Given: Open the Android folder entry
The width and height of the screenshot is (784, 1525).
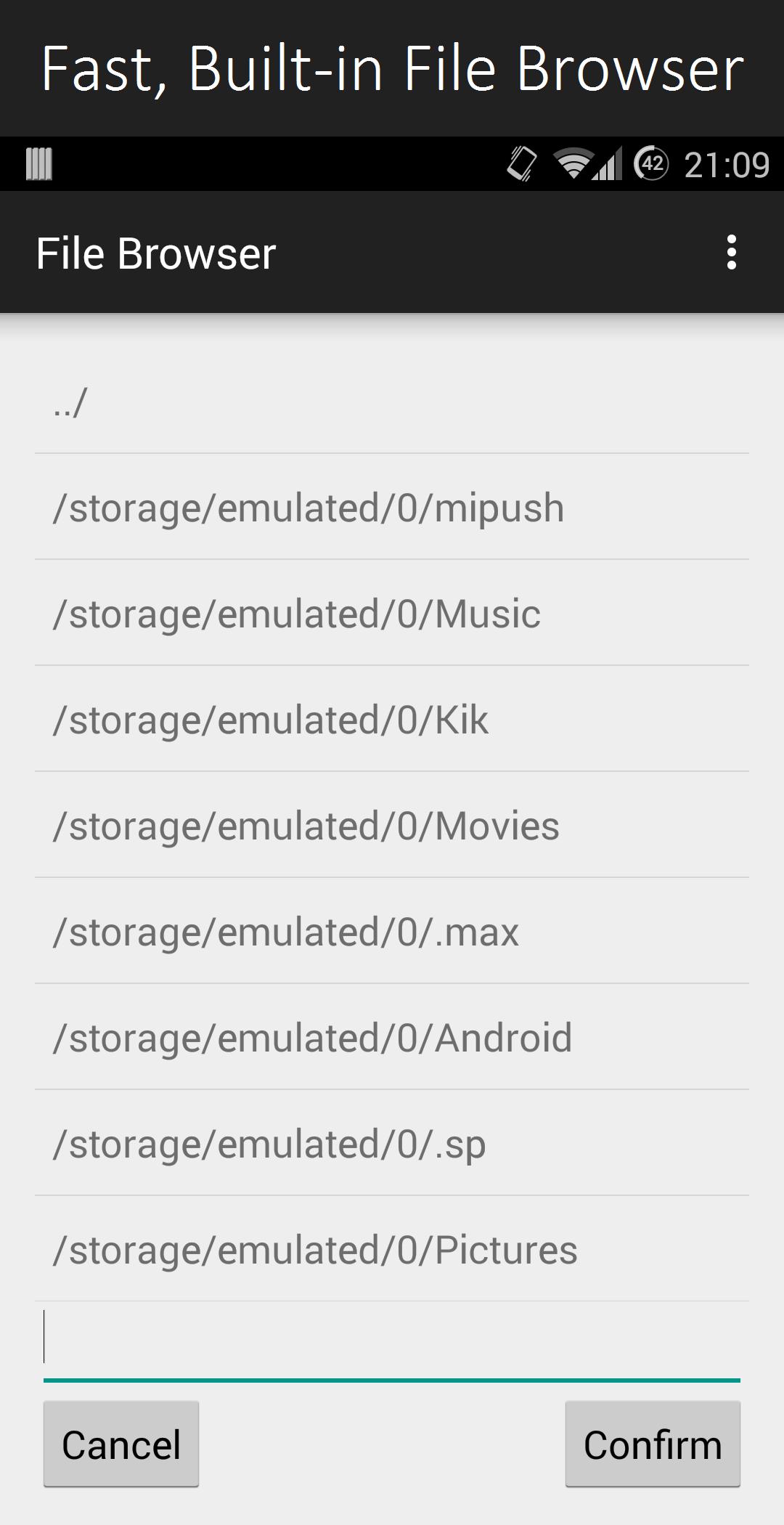Looking at the screenshot, I should point(392,1038).
